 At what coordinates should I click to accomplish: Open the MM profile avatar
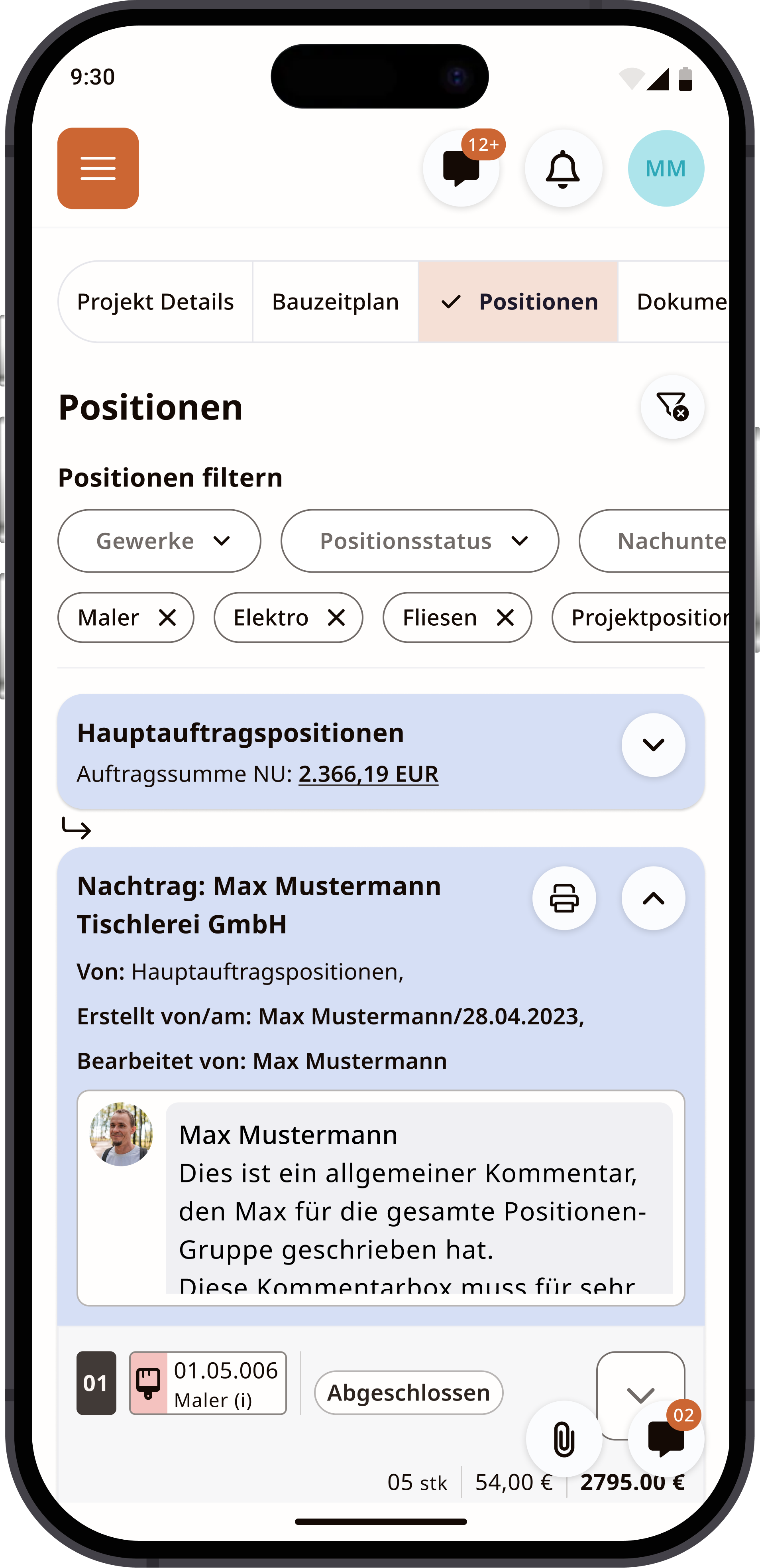[x=666, y=168]
